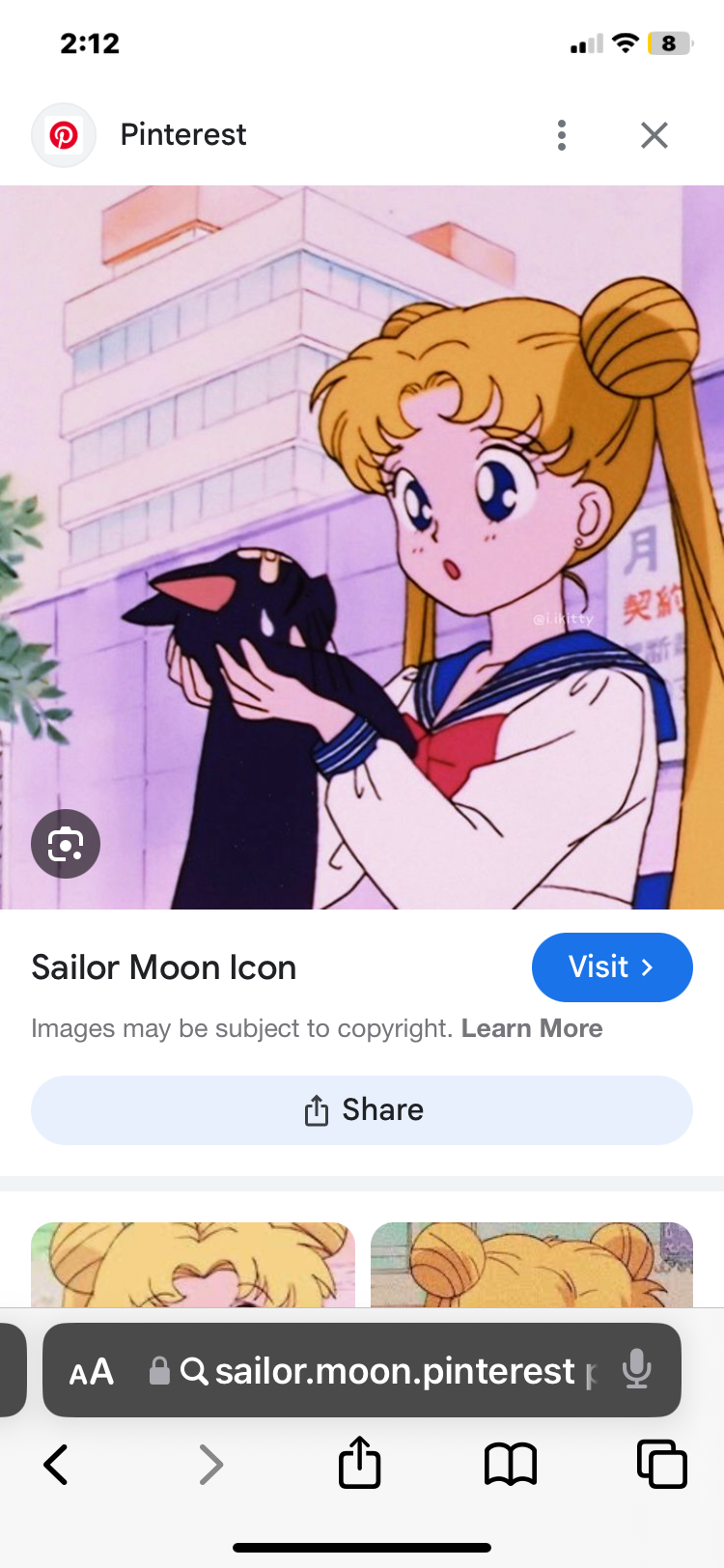Open the three-dot overflow menu
724x1568 pixels.
(x=561, y=135)
